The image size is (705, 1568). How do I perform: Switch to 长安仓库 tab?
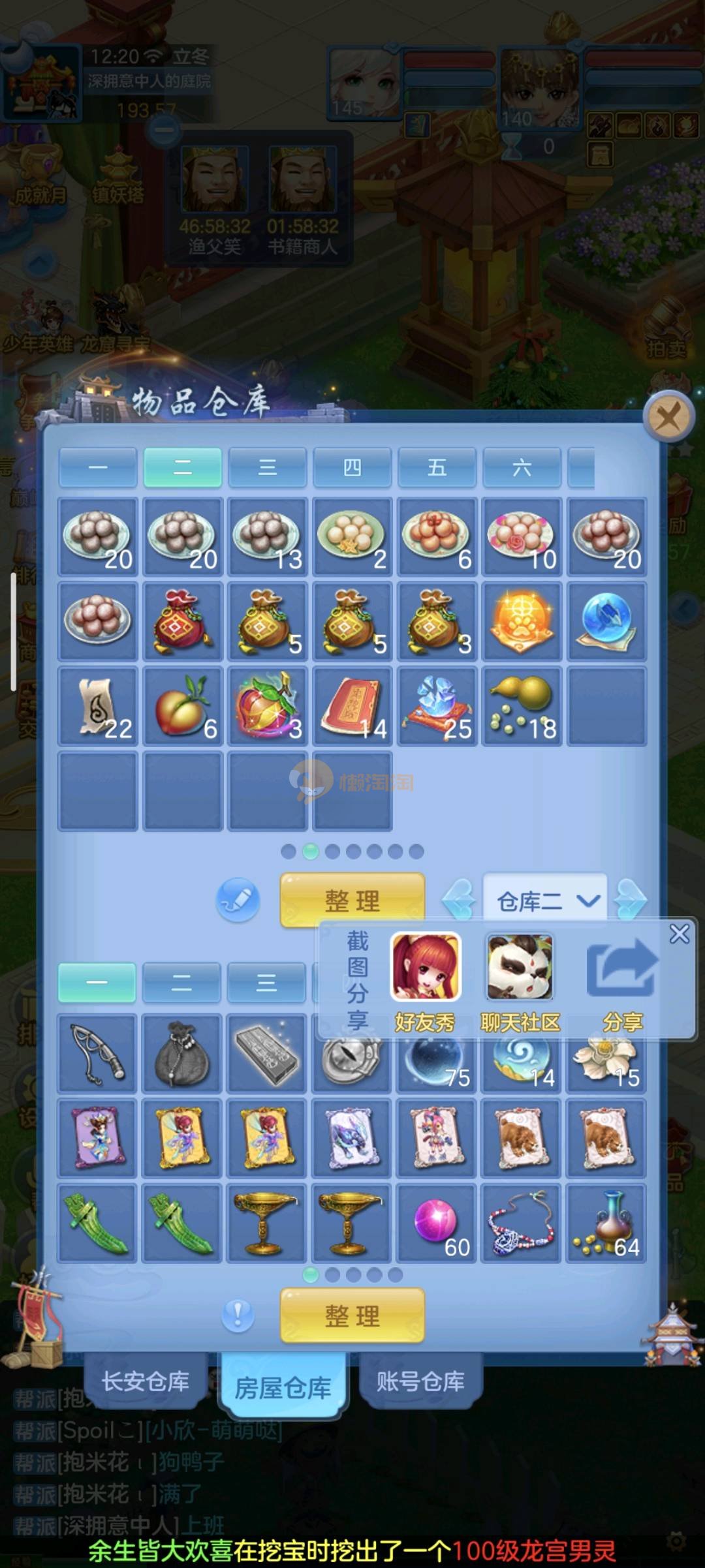(x=146, y=1383)
